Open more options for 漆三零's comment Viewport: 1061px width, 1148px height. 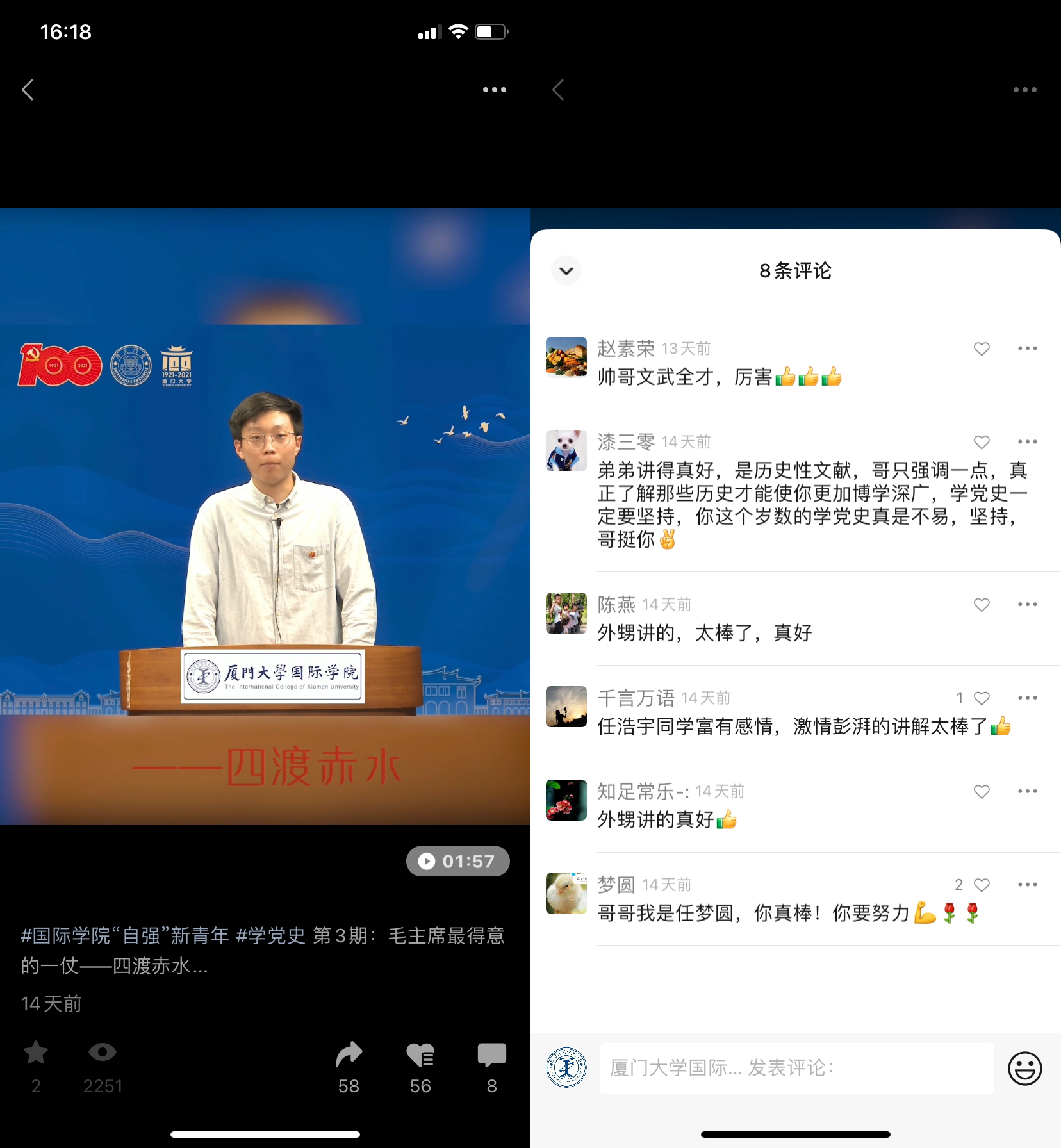1027,442
